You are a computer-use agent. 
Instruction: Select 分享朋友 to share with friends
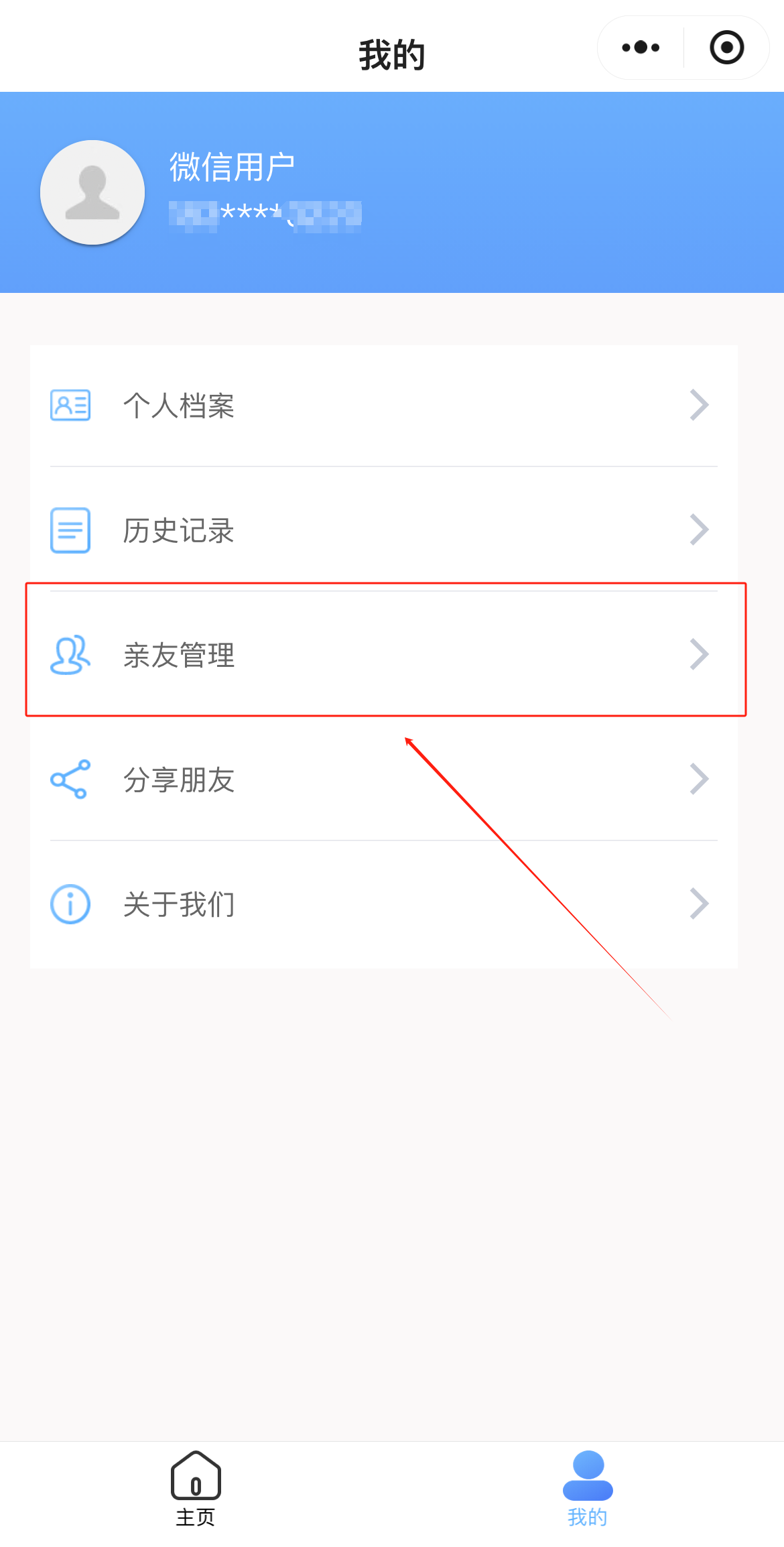click(383, 780)
